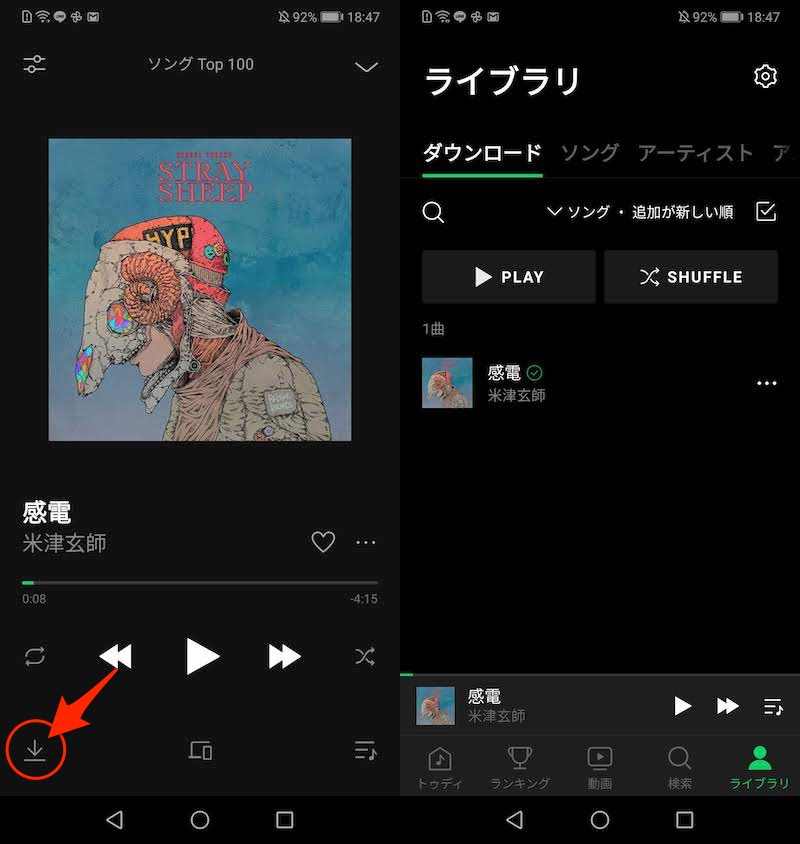Toggle the repeat mode icon

pos(35,656)
